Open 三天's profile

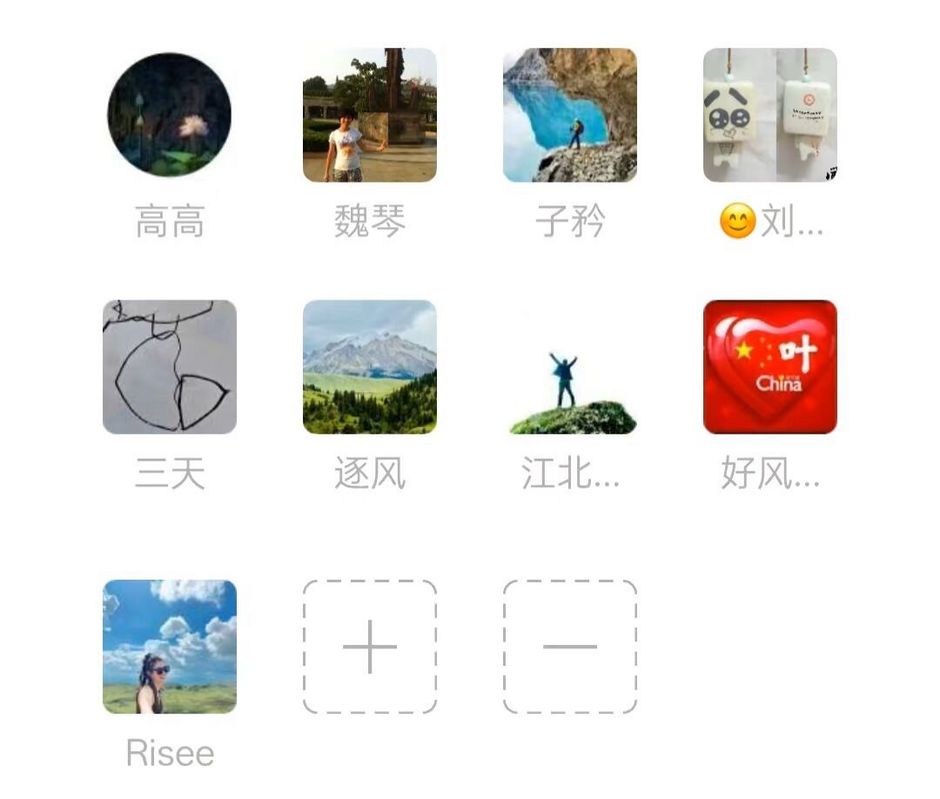[169, 367]
